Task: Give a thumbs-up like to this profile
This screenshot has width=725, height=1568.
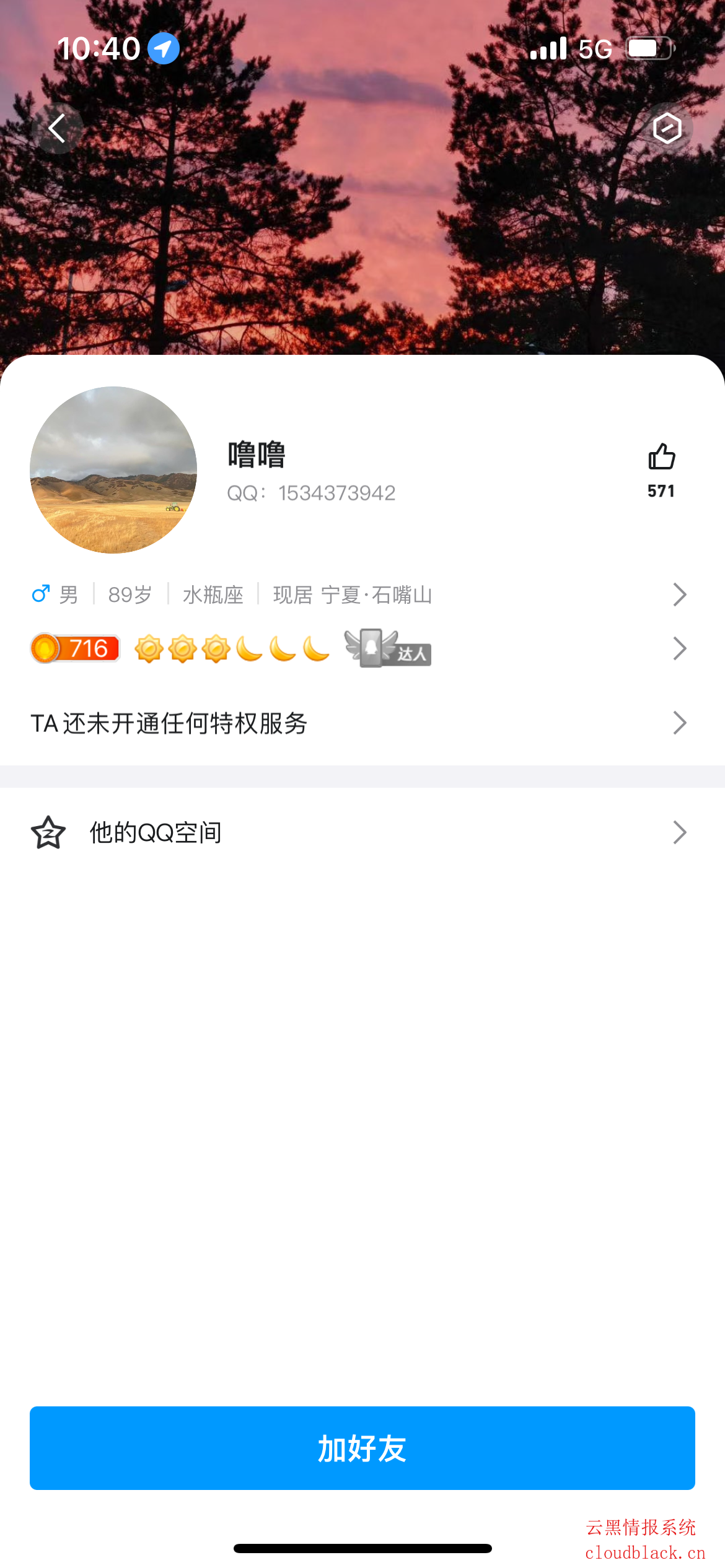Action: click(661, 458)
